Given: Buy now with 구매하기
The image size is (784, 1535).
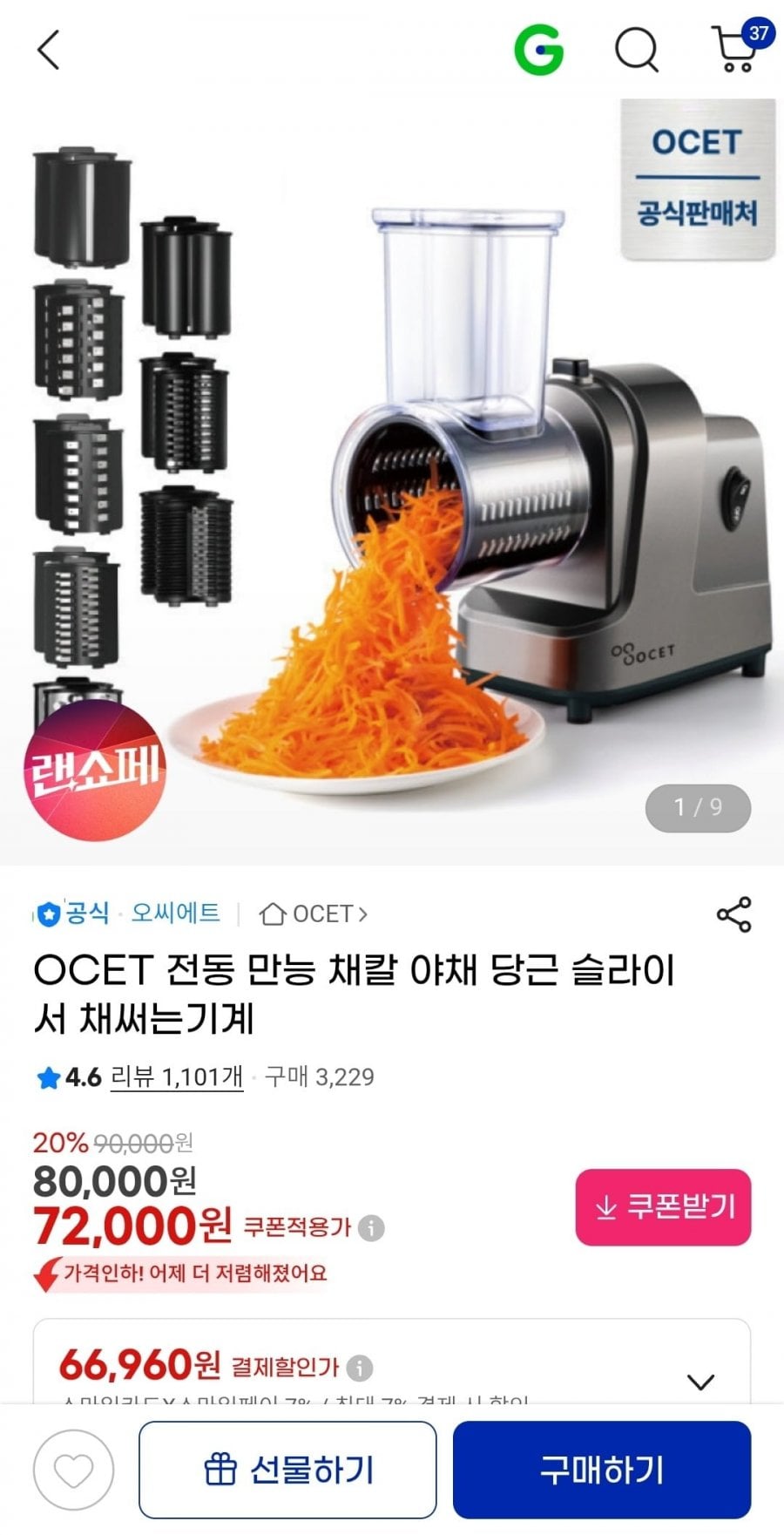Looking at the screenshot, I should 601,1470.
